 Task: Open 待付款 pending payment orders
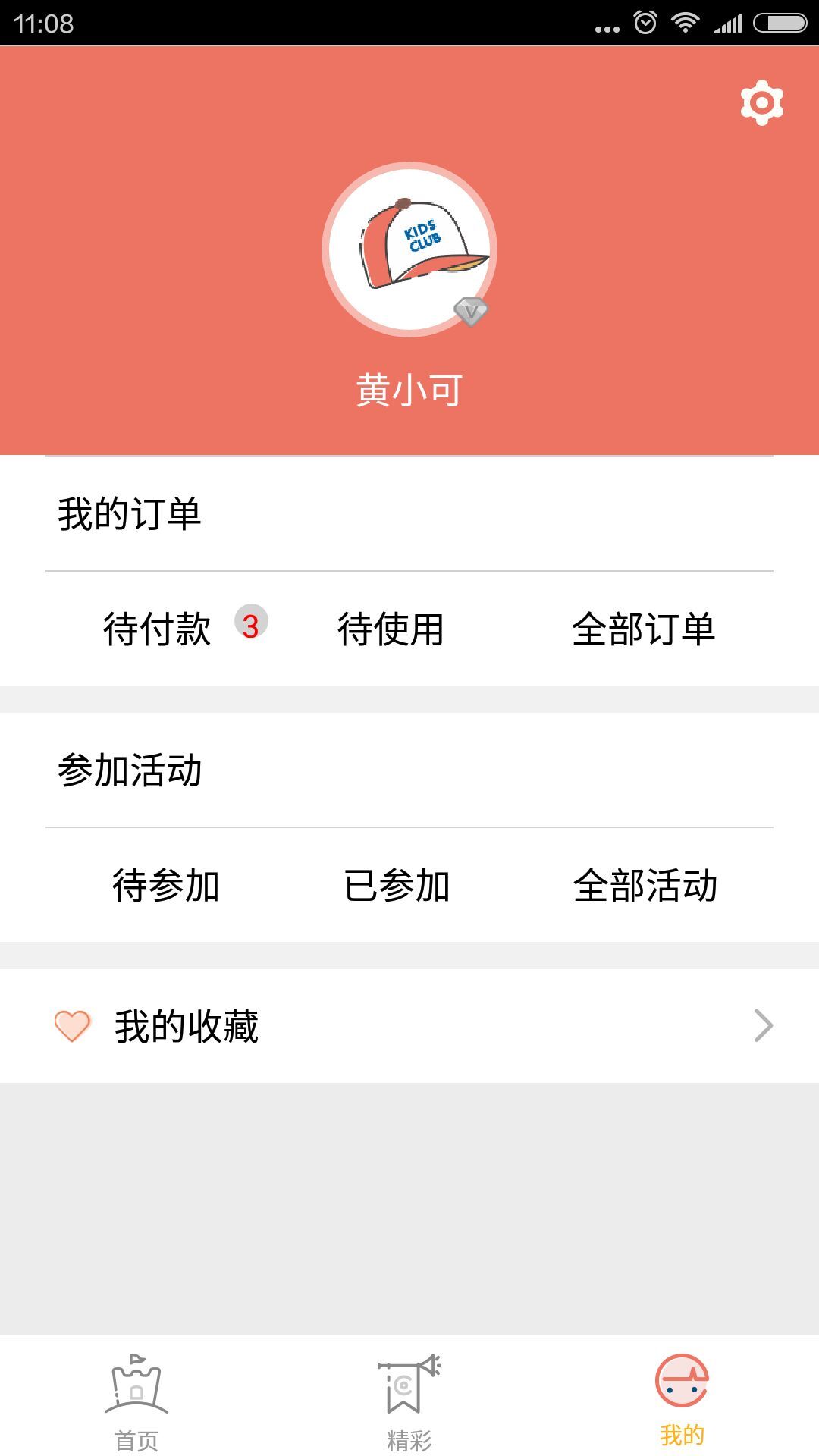[158, 629]
